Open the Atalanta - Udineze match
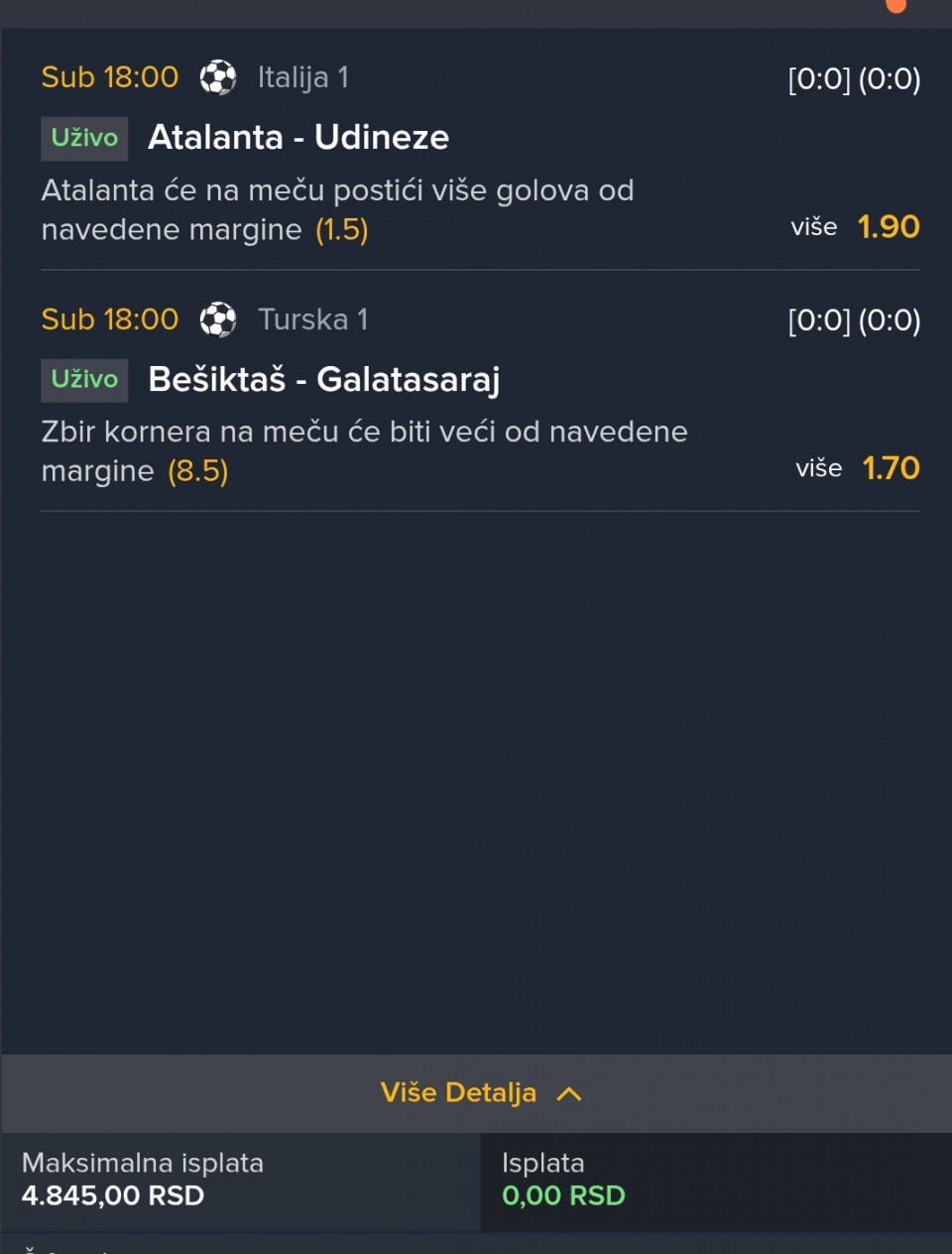 (297, 138)
